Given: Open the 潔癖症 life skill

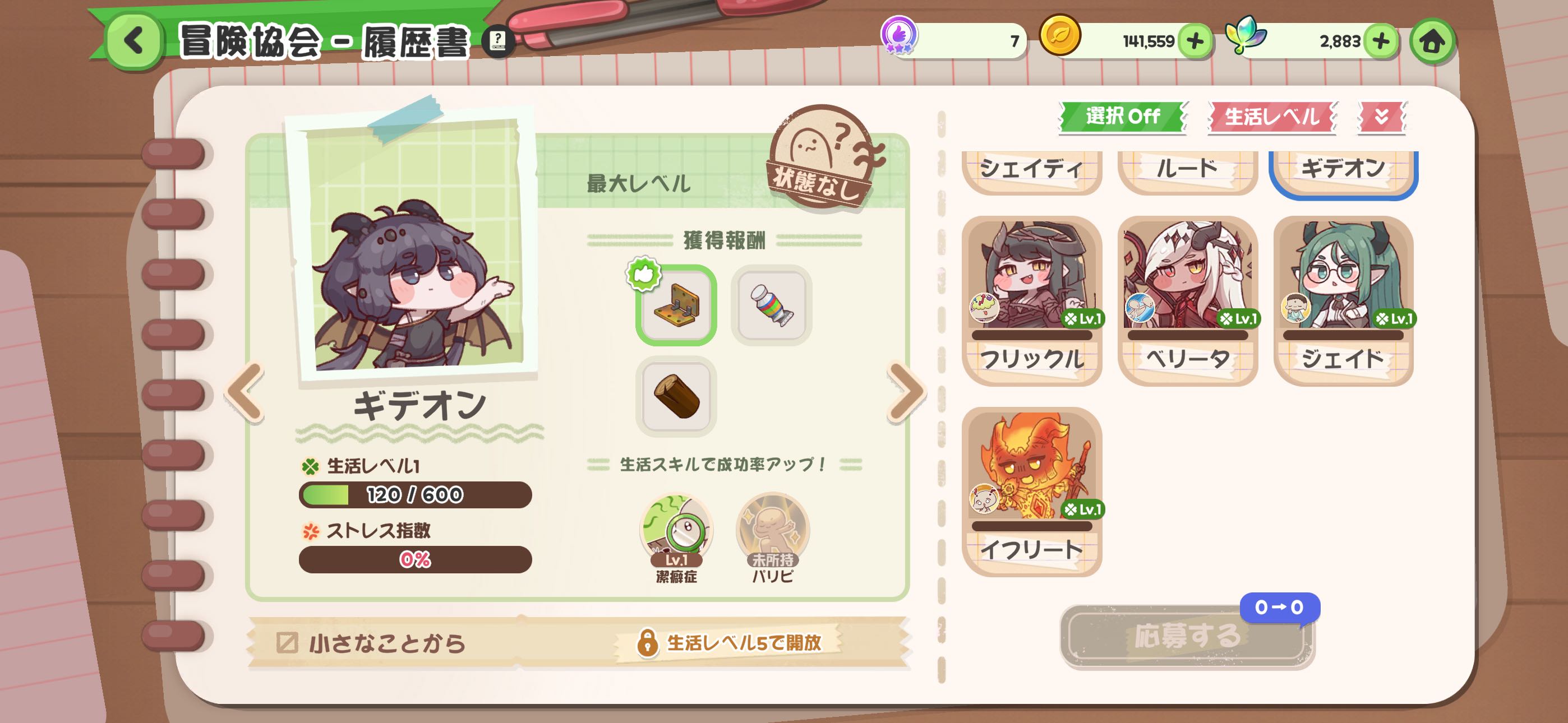Looking at the screenshot, I should point(676,532).
